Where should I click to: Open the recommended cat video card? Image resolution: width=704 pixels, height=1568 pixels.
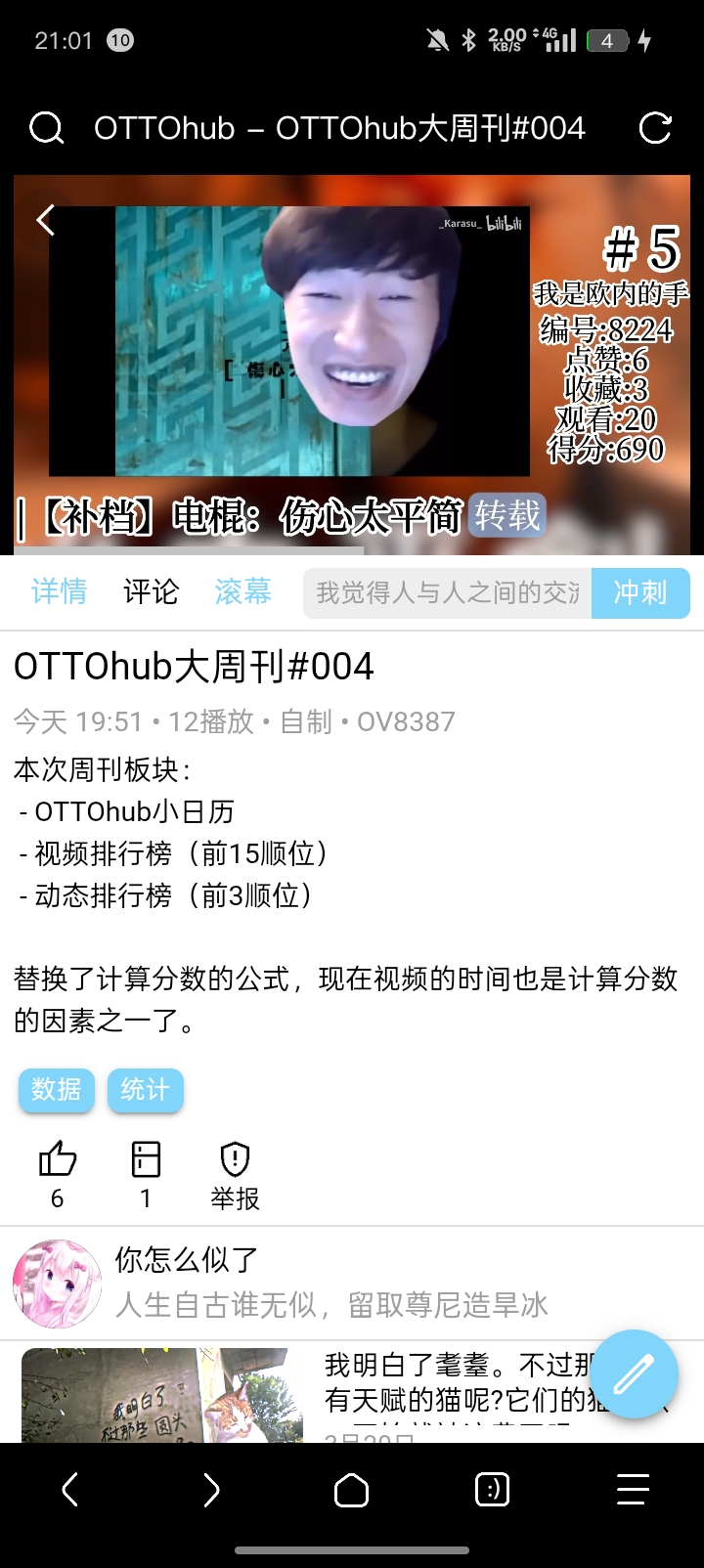coord(352,1394)
